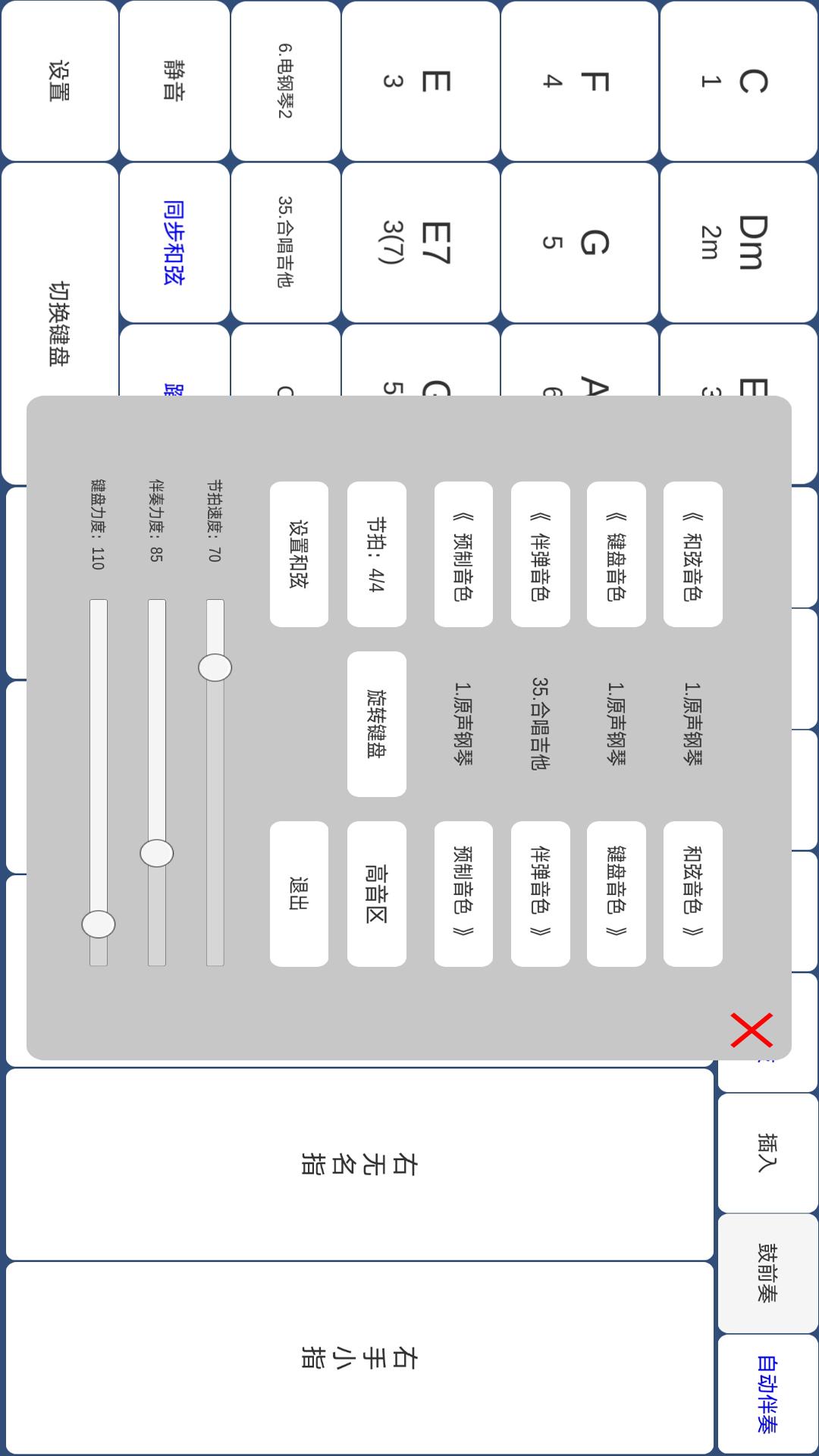Play the Dm chord key
819x1456 pixels.
click(x=739, y=243)
